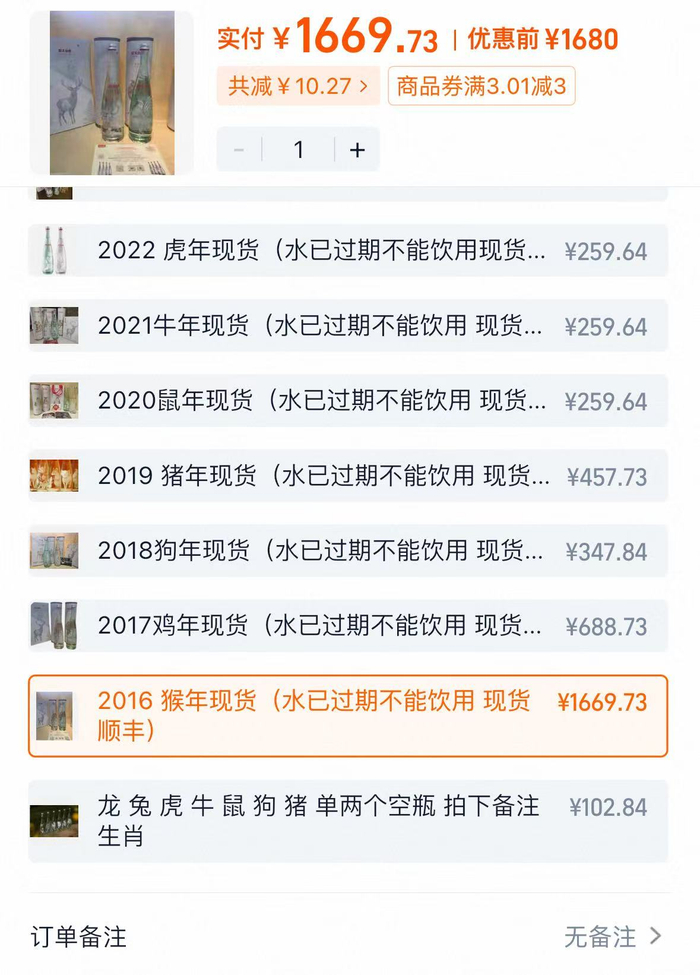Choose the 2021牛年现货 option
This screenshot has width=700, height=975.
pos(347,326)
